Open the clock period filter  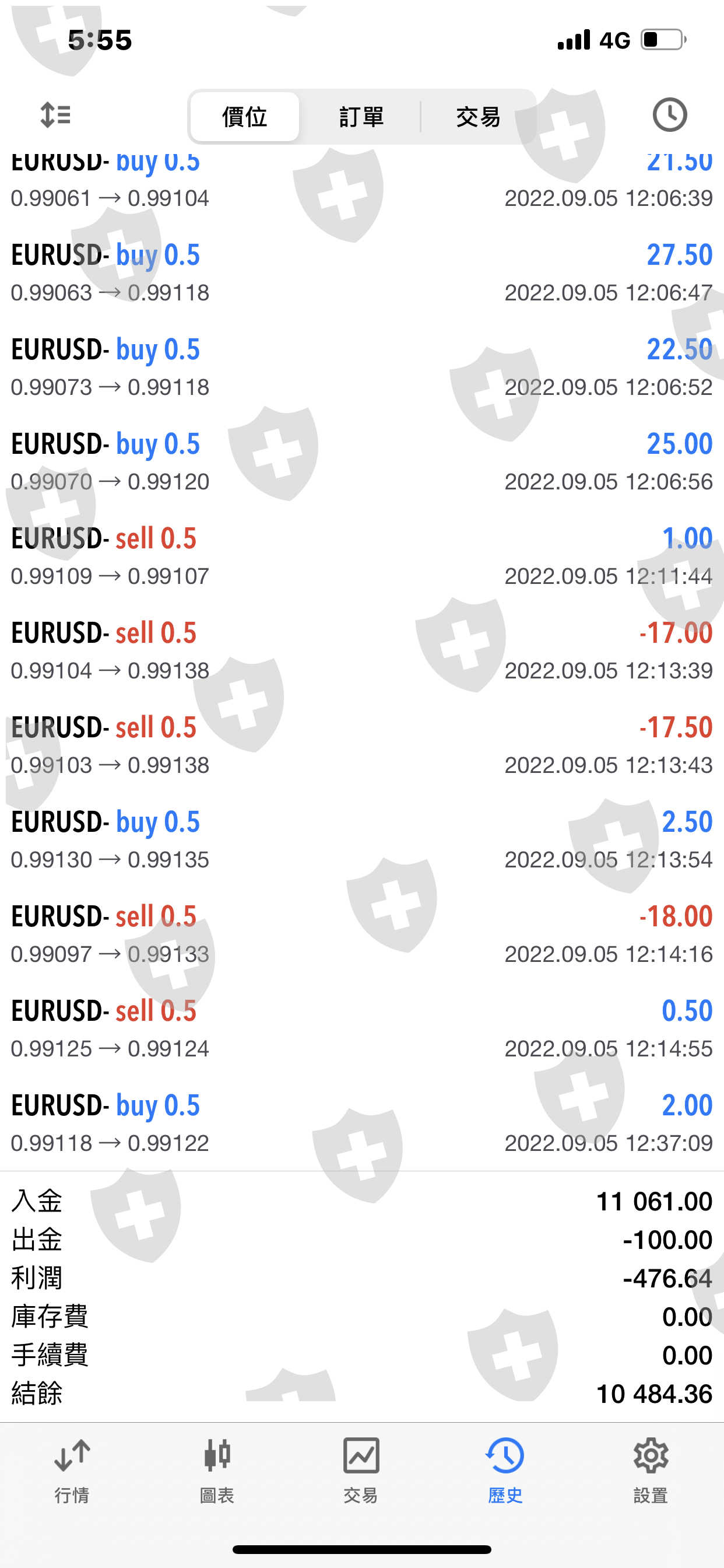(669, 115)
